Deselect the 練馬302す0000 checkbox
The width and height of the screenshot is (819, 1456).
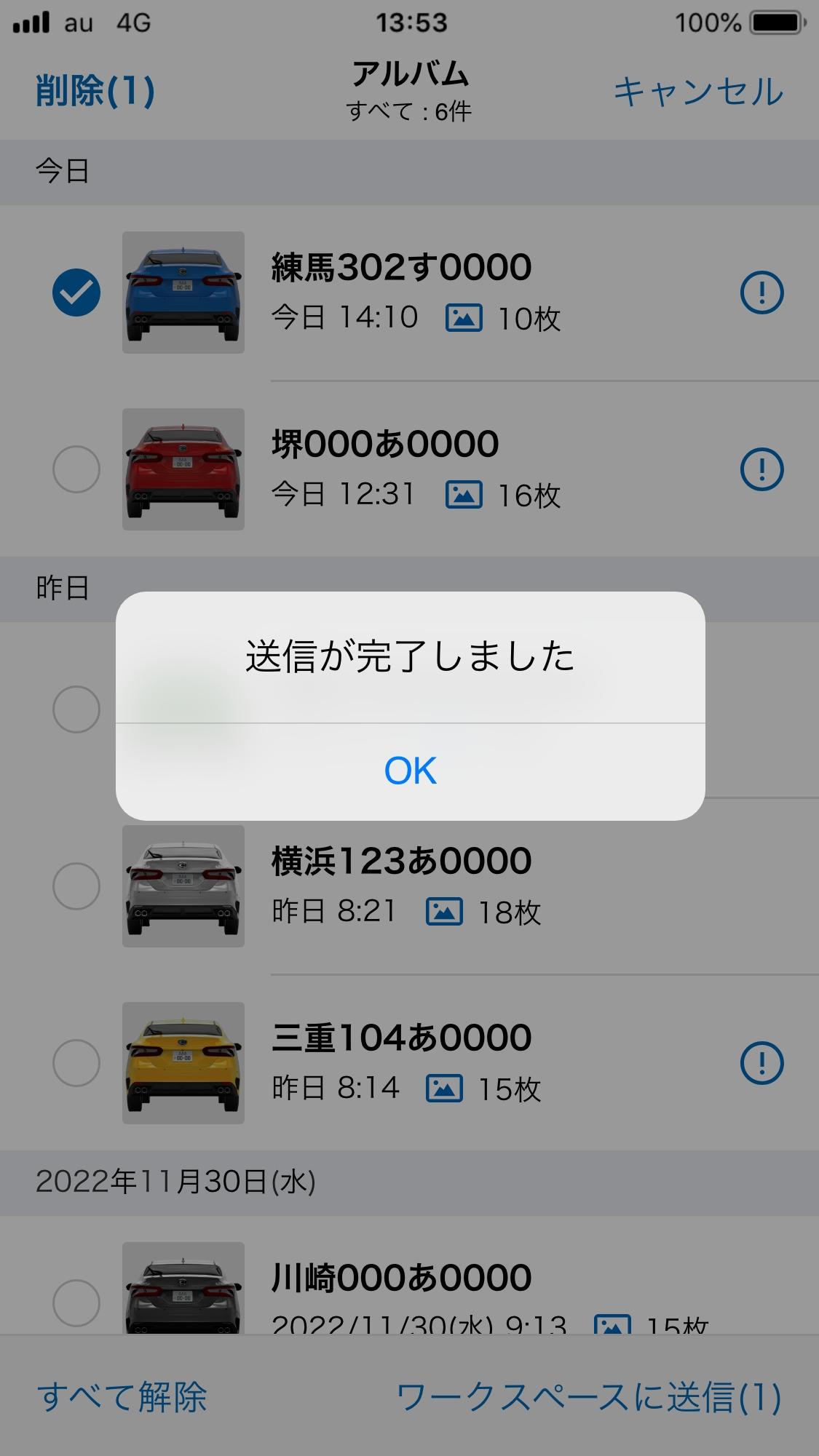(76, 293)
